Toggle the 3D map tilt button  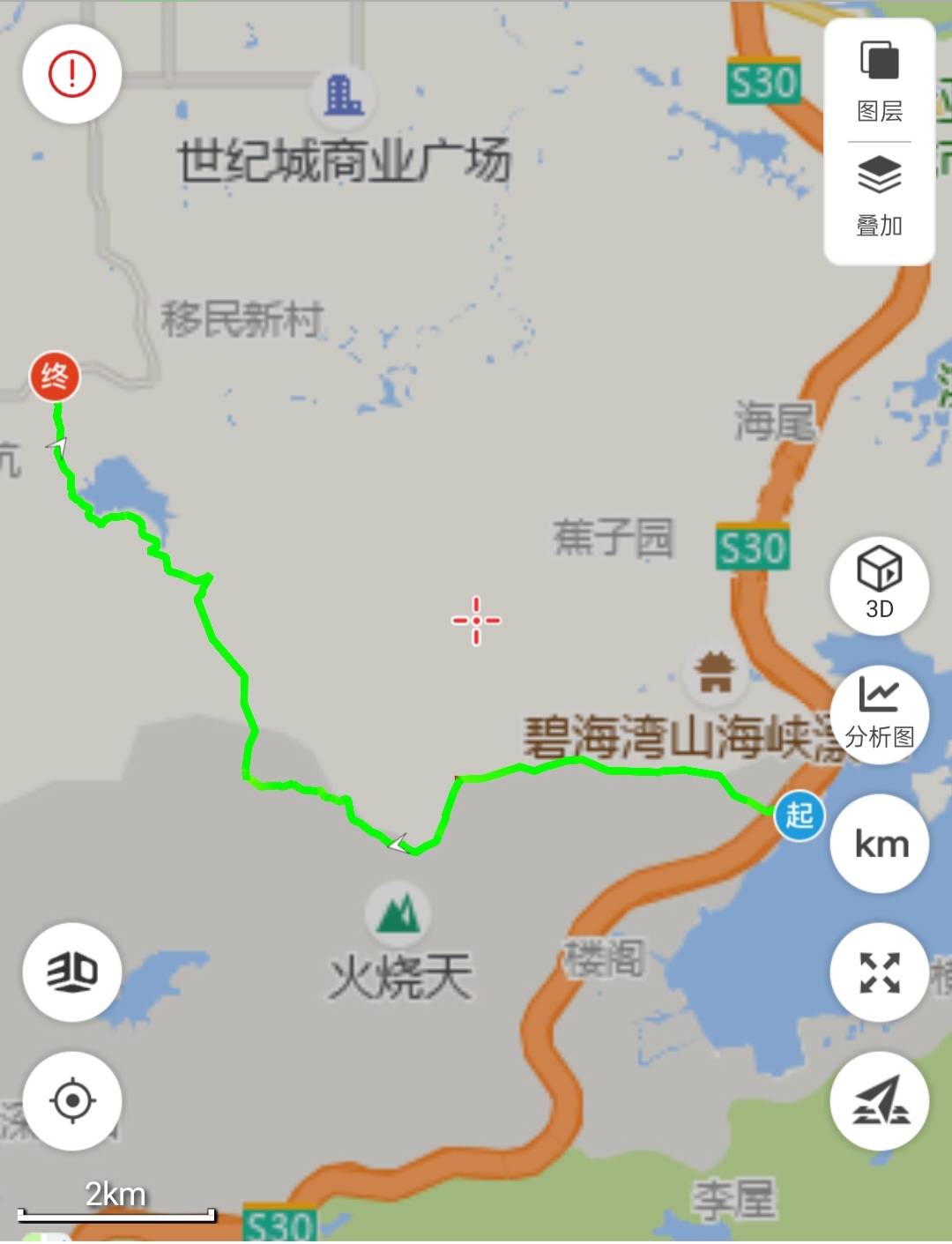(71, 972)
